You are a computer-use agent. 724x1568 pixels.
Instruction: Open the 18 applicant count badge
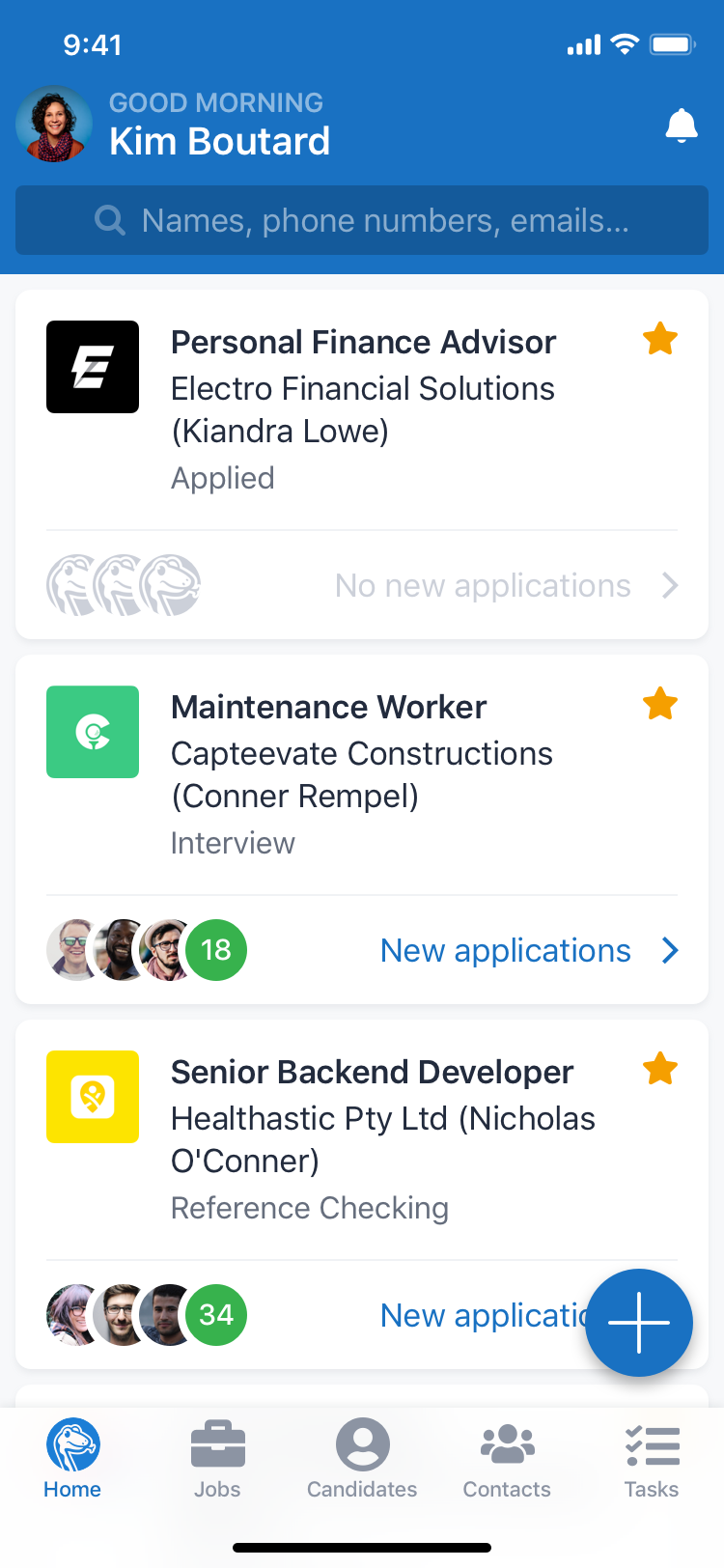[216, 950]
